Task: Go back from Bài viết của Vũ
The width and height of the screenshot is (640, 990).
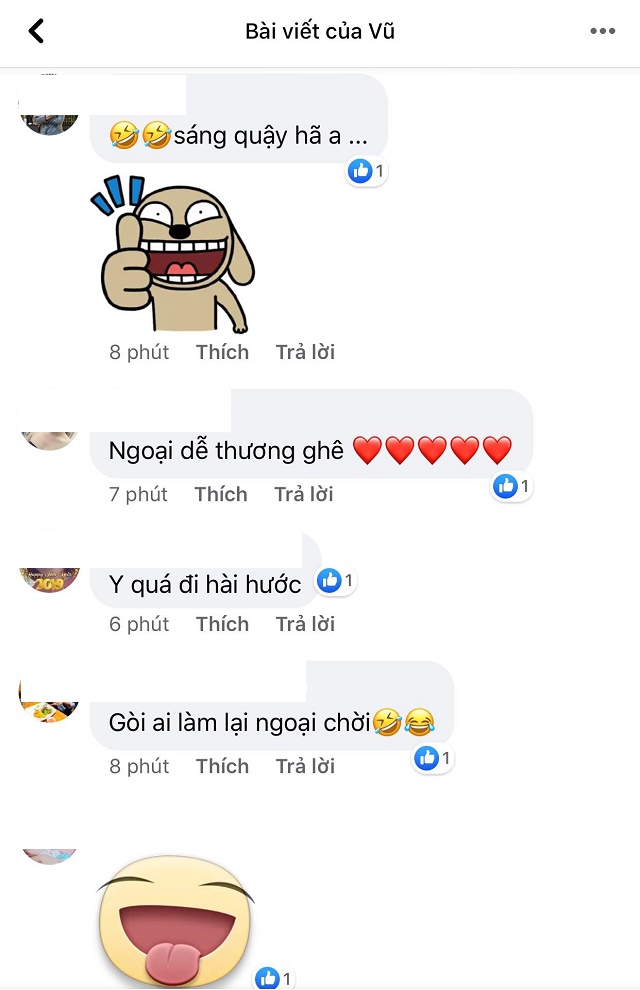Action: 37,31
